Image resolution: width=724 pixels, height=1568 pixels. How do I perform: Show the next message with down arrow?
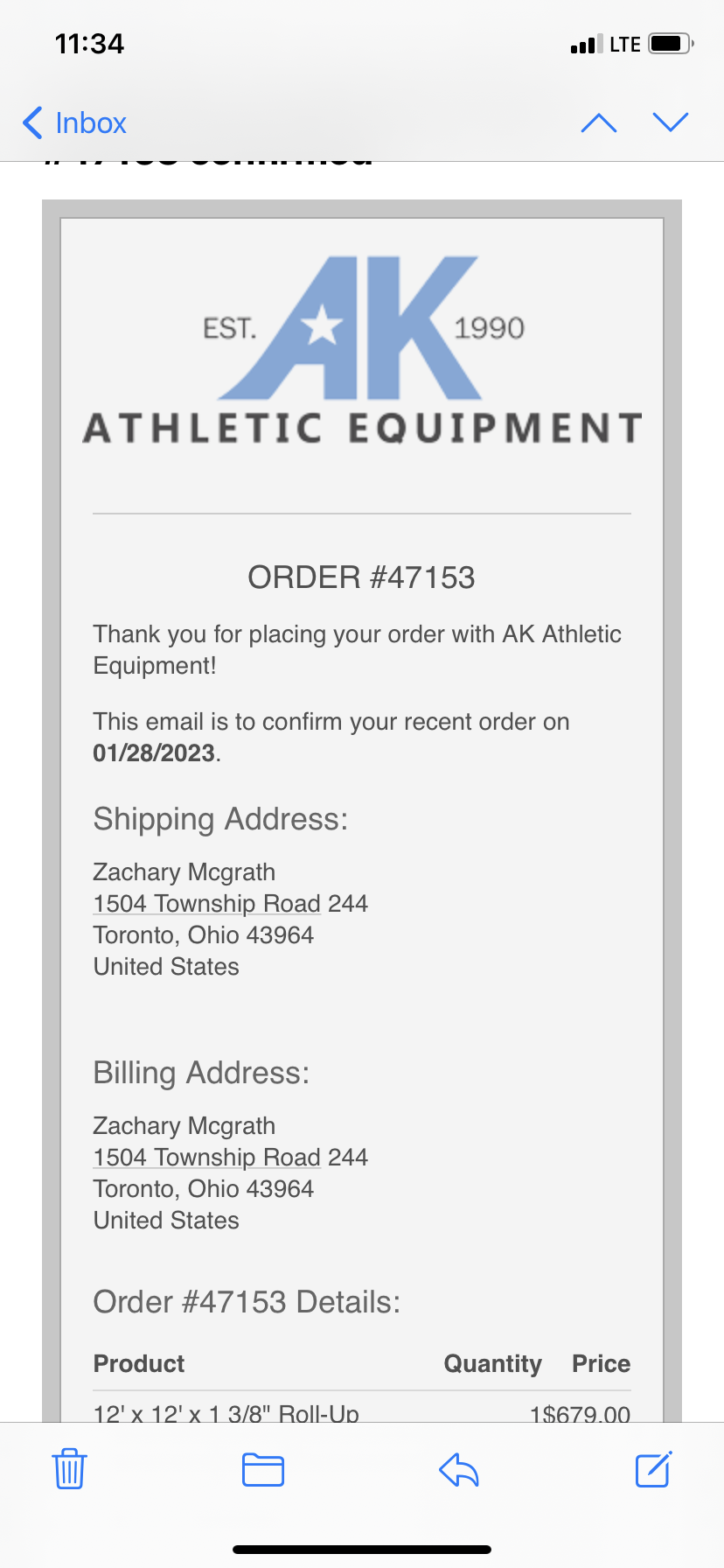tap(671, 123)
